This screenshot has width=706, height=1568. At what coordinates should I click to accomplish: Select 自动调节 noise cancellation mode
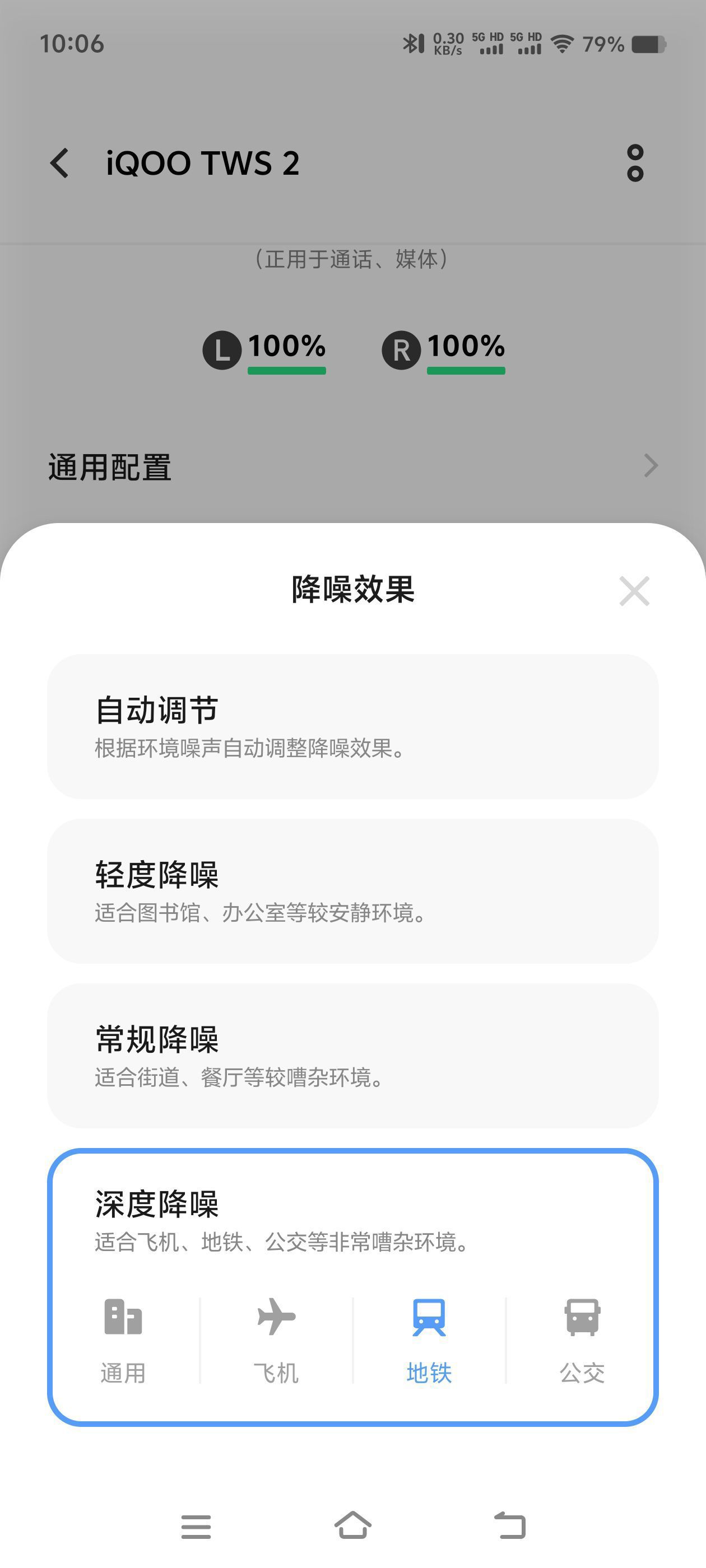pyautogui.click(x=352, y=726)
